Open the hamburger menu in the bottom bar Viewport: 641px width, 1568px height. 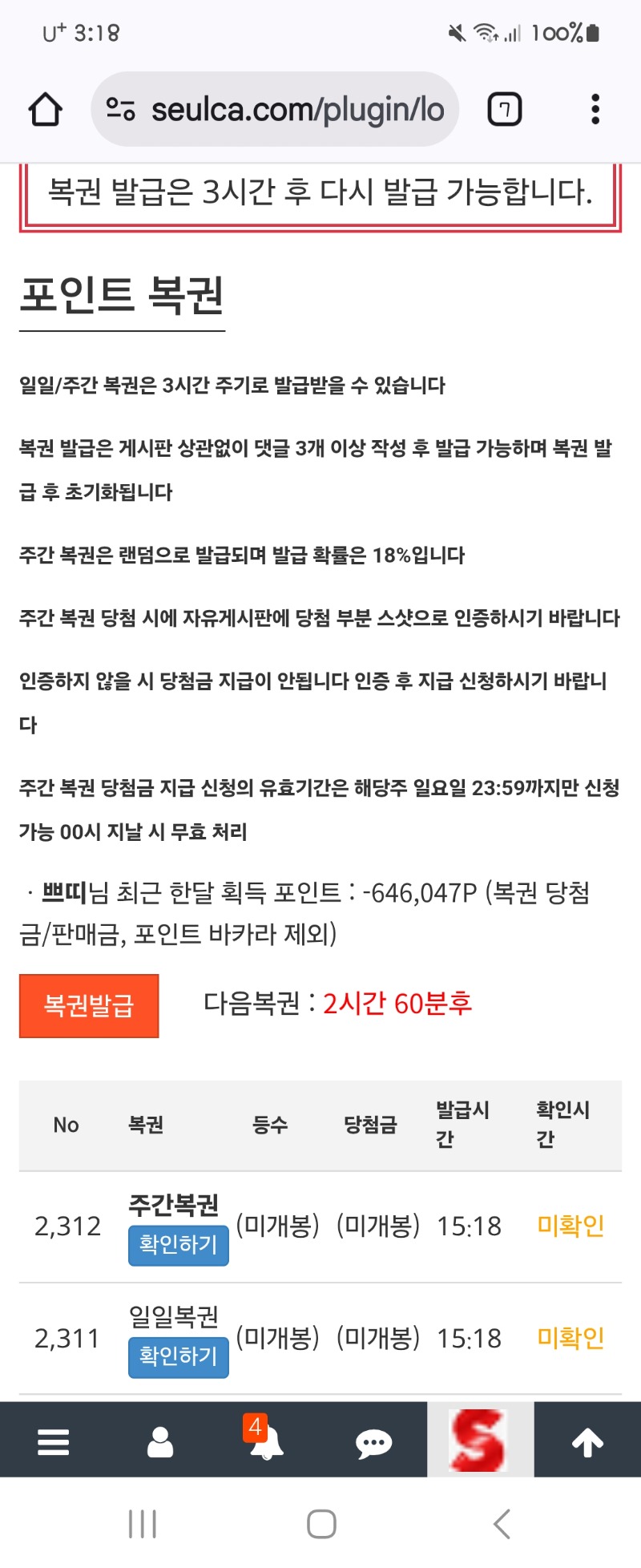click(x=54, y=1442)
